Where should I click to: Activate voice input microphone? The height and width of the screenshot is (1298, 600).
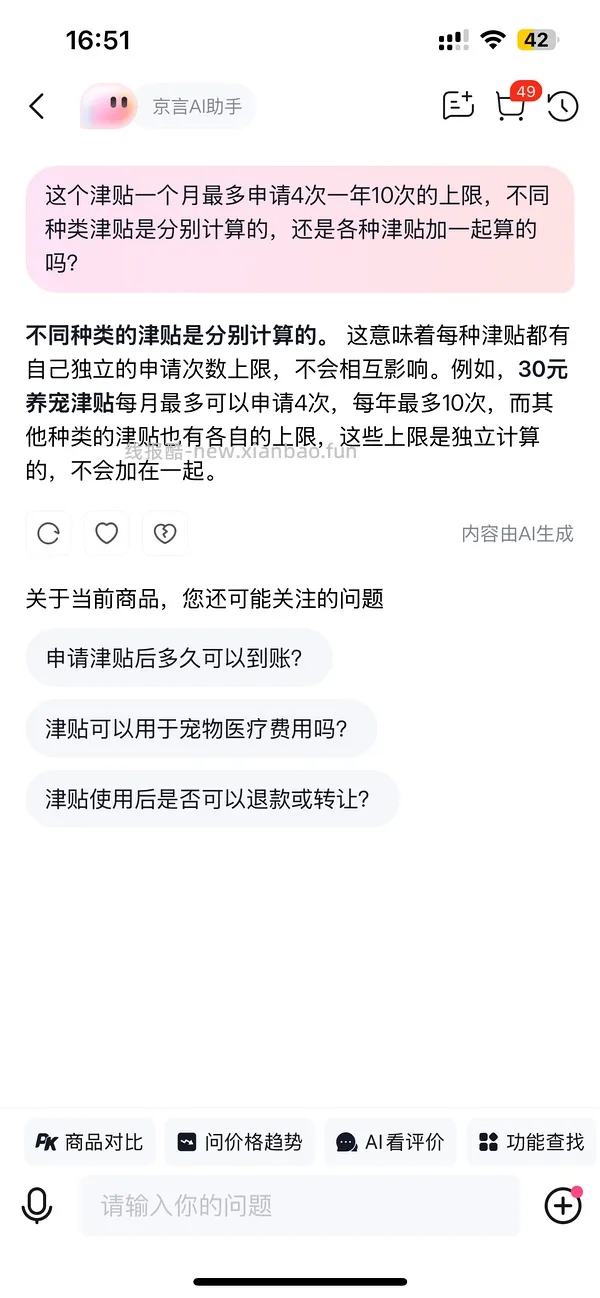(37, 1206)
